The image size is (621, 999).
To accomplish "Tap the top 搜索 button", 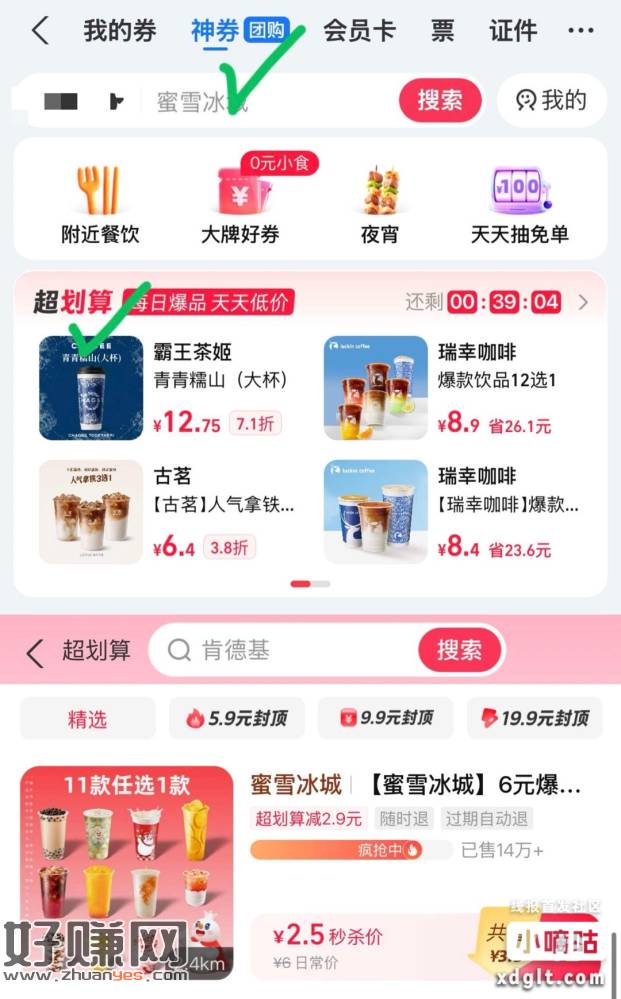I will [440, 101].
